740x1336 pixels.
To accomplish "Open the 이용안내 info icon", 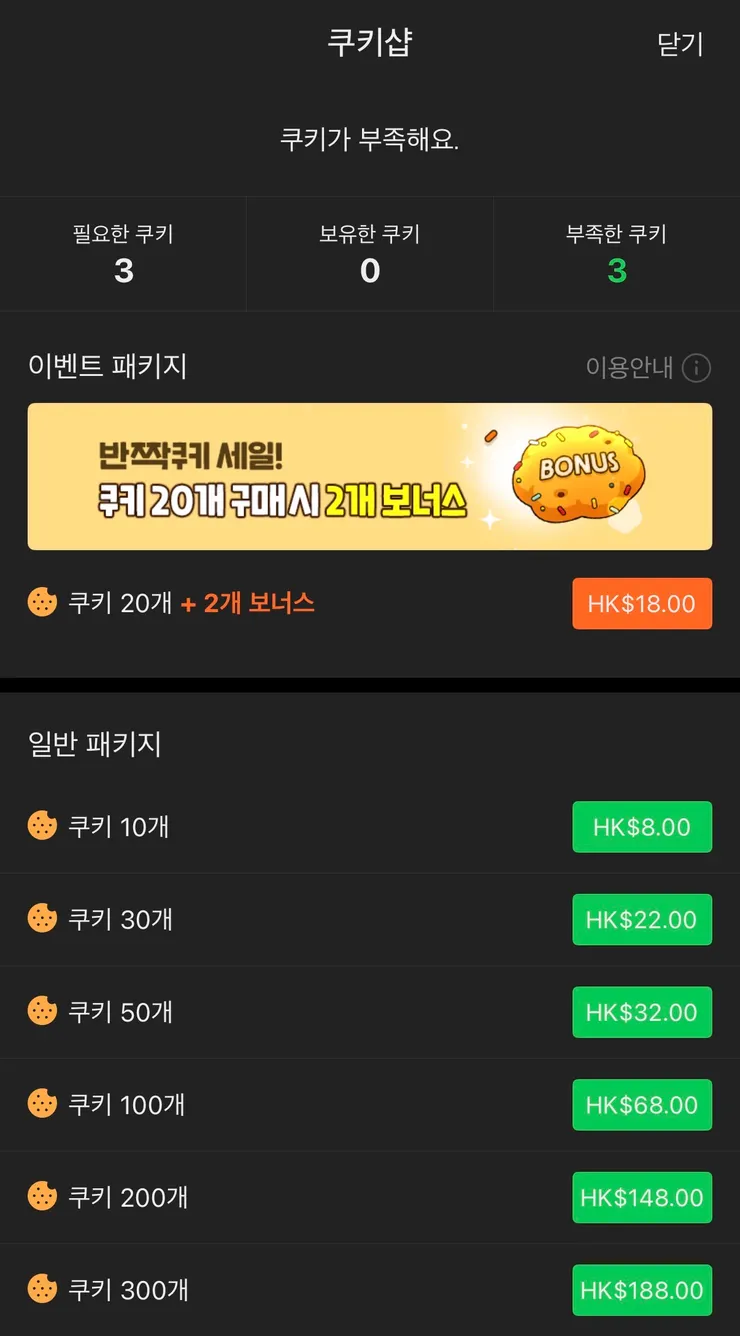I will click(697, 368).
